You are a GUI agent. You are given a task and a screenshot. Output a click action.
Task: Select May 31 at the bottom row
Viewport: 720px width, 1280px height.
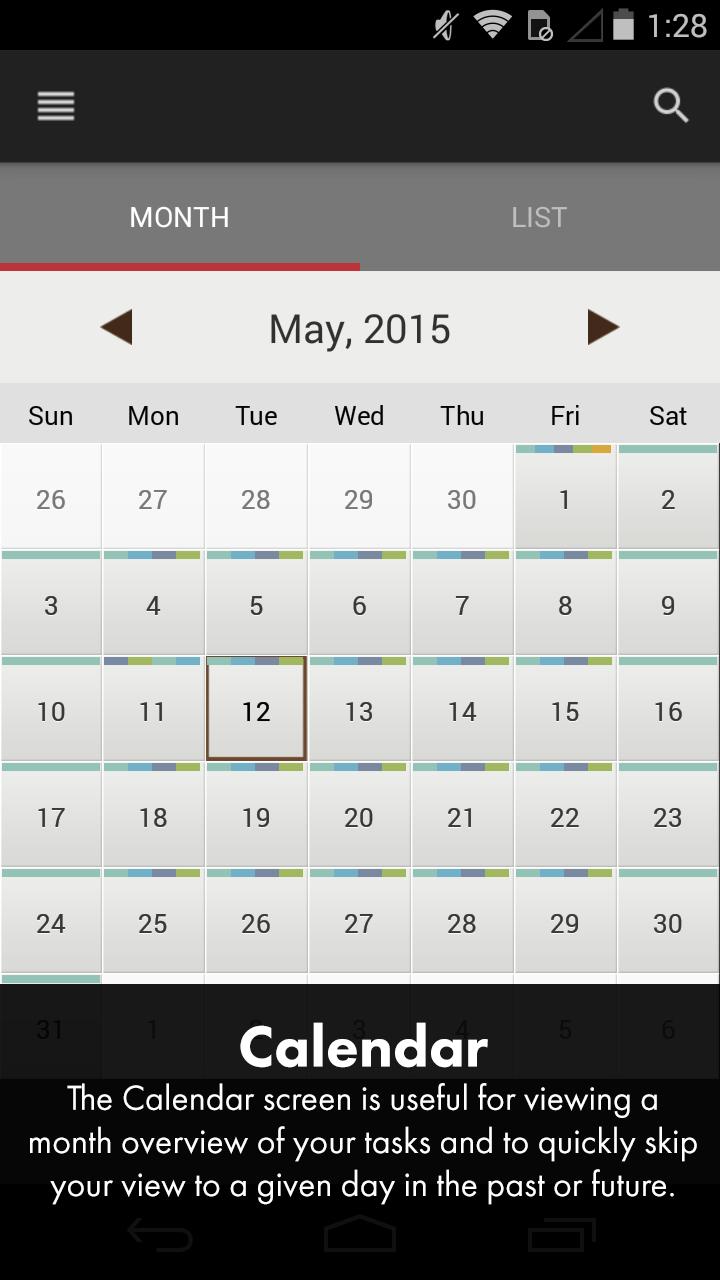coord(51,1029)
